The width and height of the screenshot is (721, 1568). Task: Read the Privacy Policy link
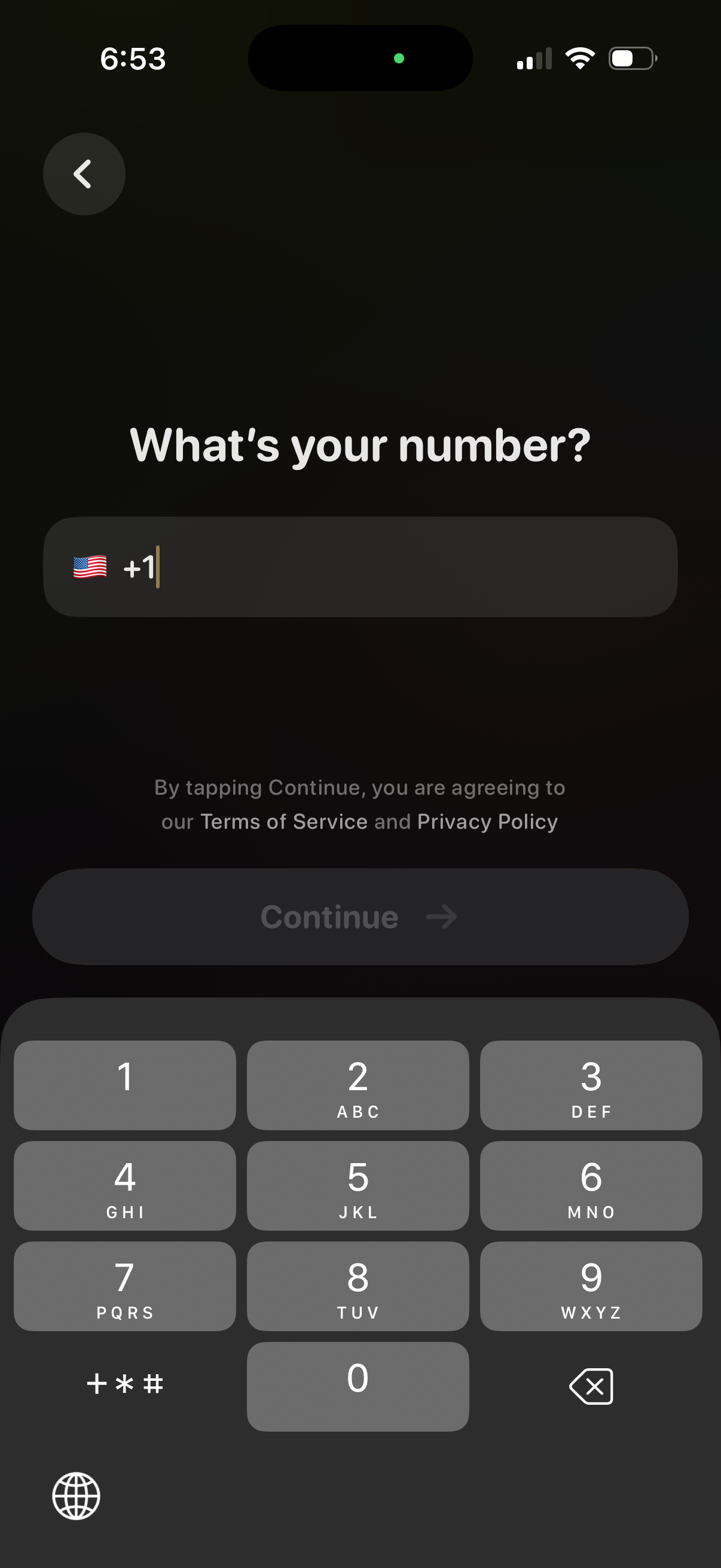(x=487, y=822)
